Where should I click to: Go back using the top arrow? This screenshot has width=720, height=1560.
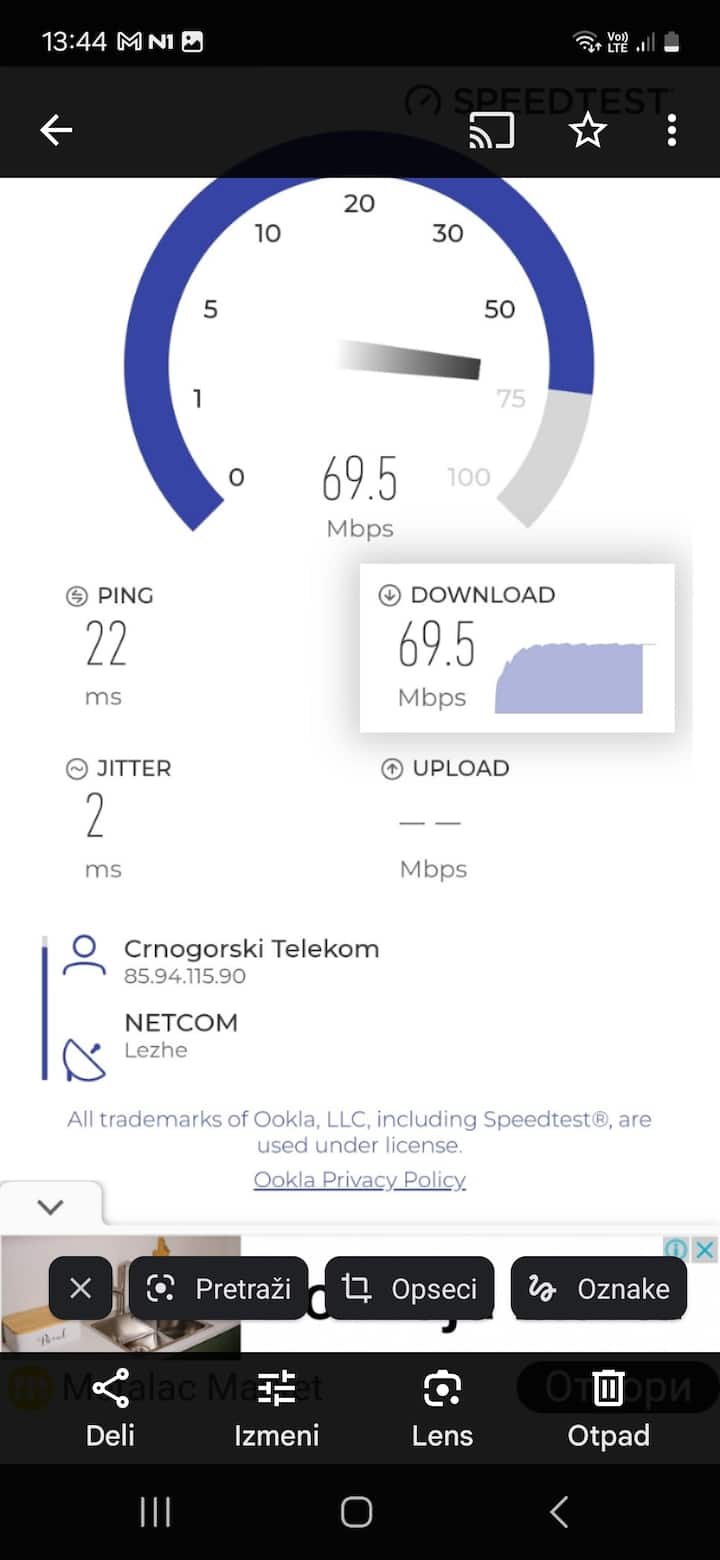56,130
